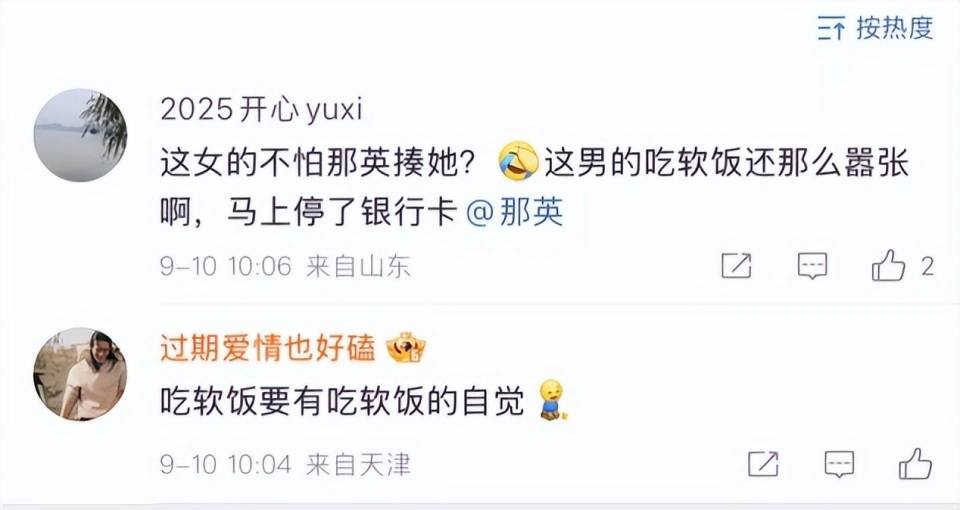Screen dimensions: 960x510
Task: Open 2025开心yuxi's profile avatar
Action: tap(80, 136)
